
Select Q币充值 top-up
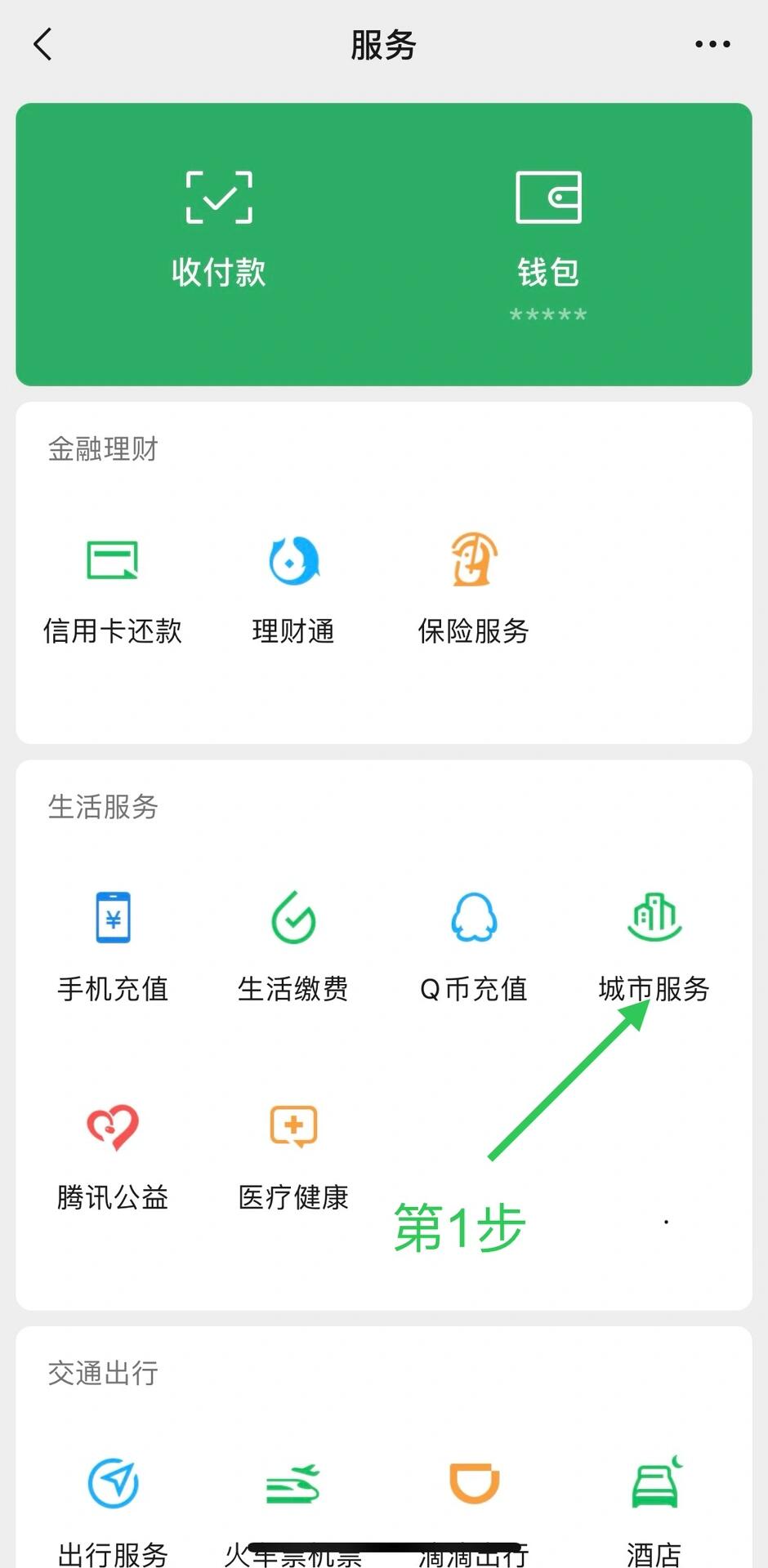(474, 946)
